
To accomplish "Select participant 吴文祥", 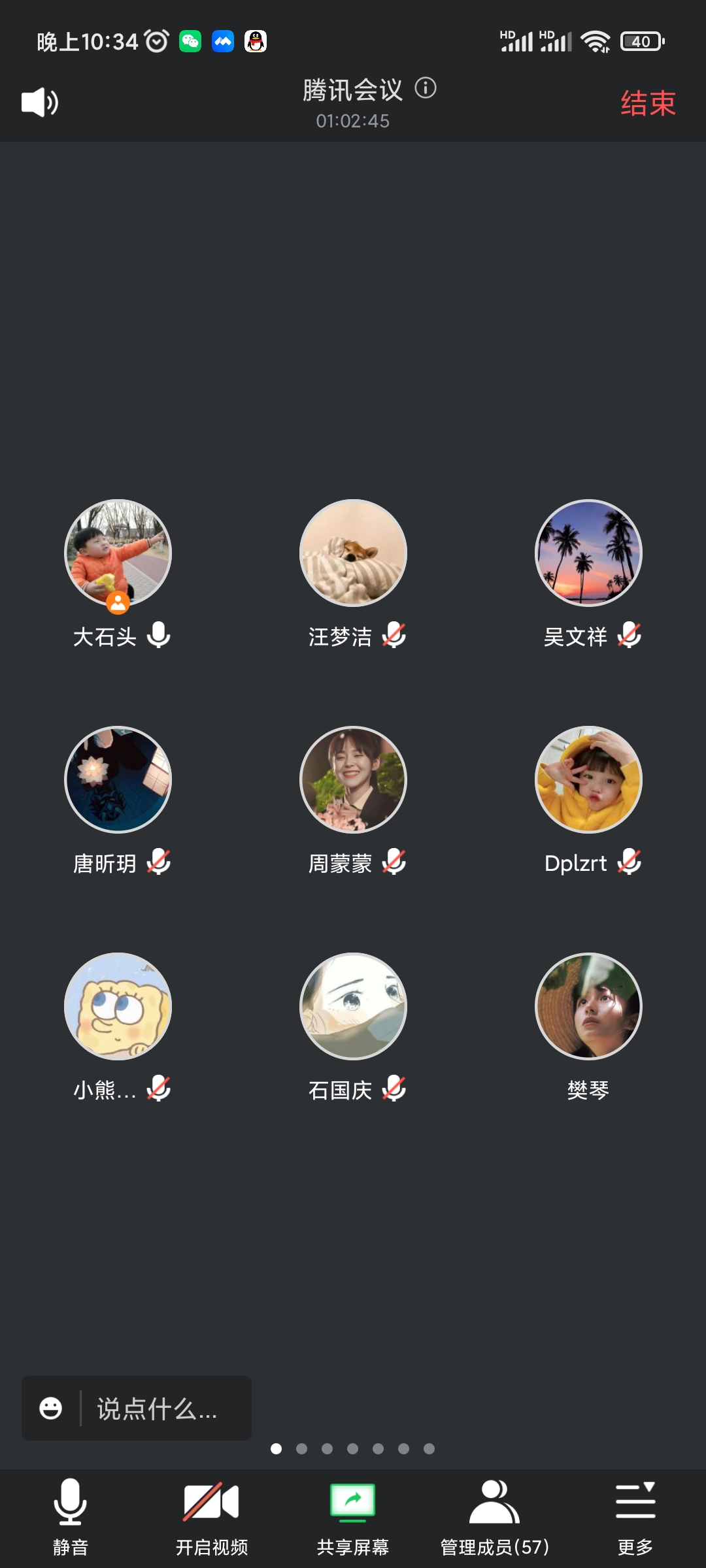I will coord(588,553).
